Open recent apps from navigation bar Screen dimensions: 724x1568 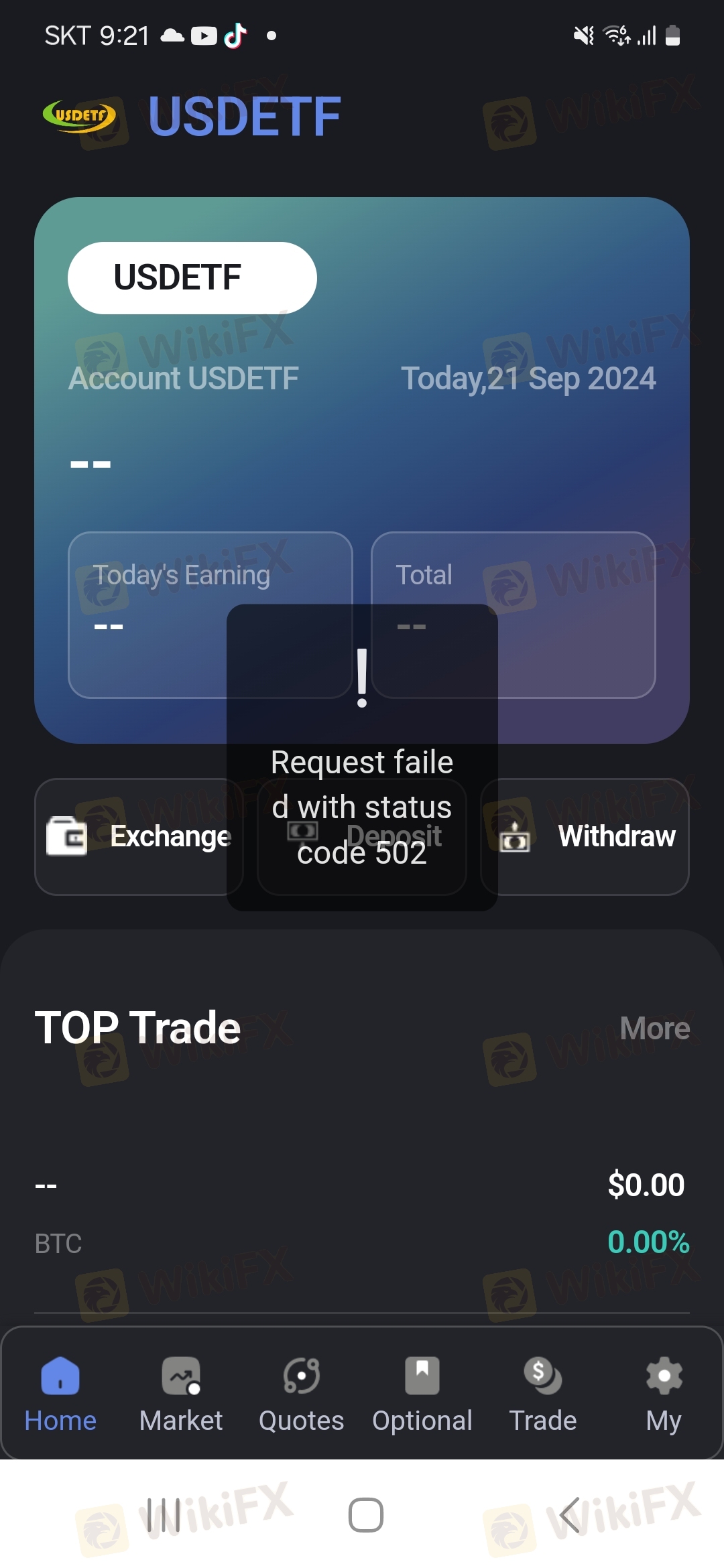click(x=164, y=1515)
